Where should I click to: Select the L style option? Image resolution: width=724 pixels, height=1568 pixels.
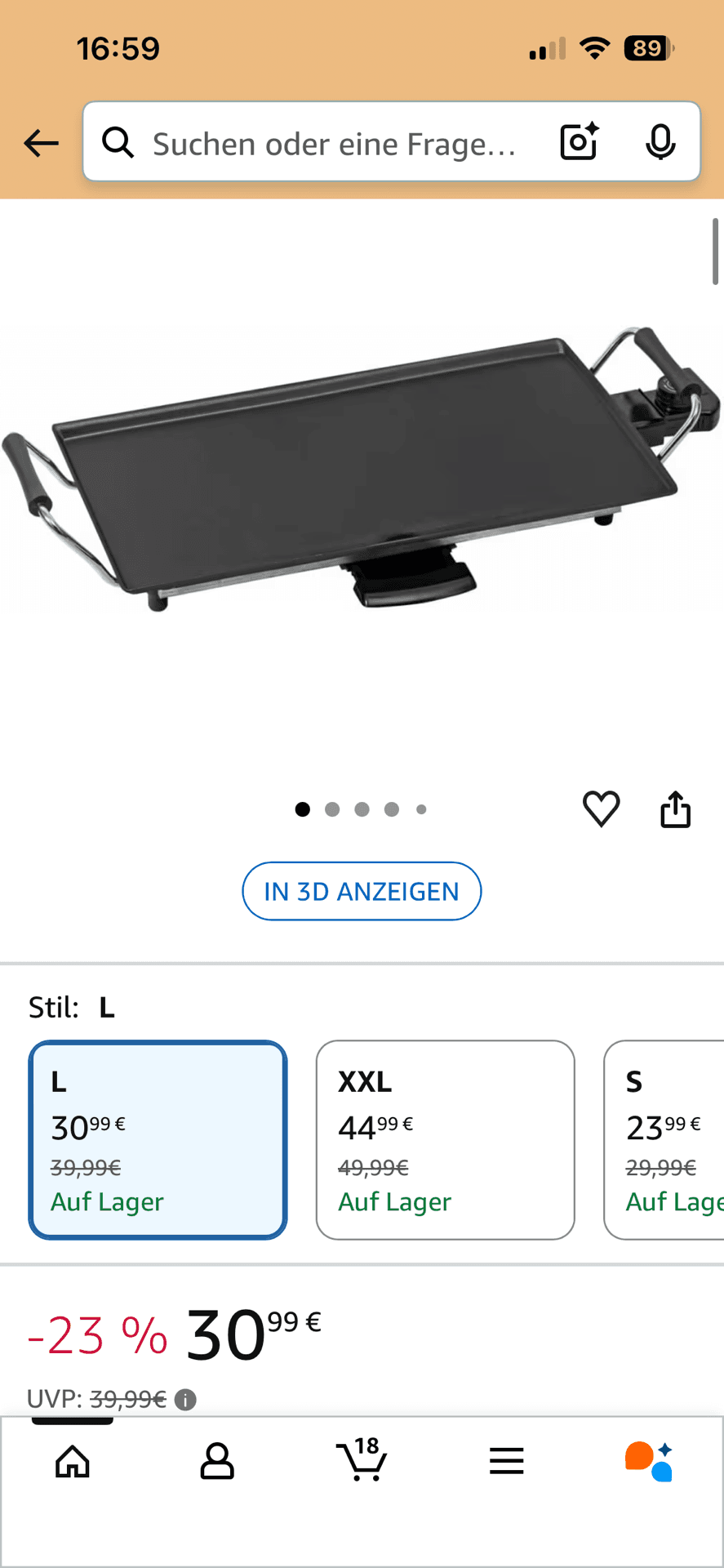point(158,1140)
